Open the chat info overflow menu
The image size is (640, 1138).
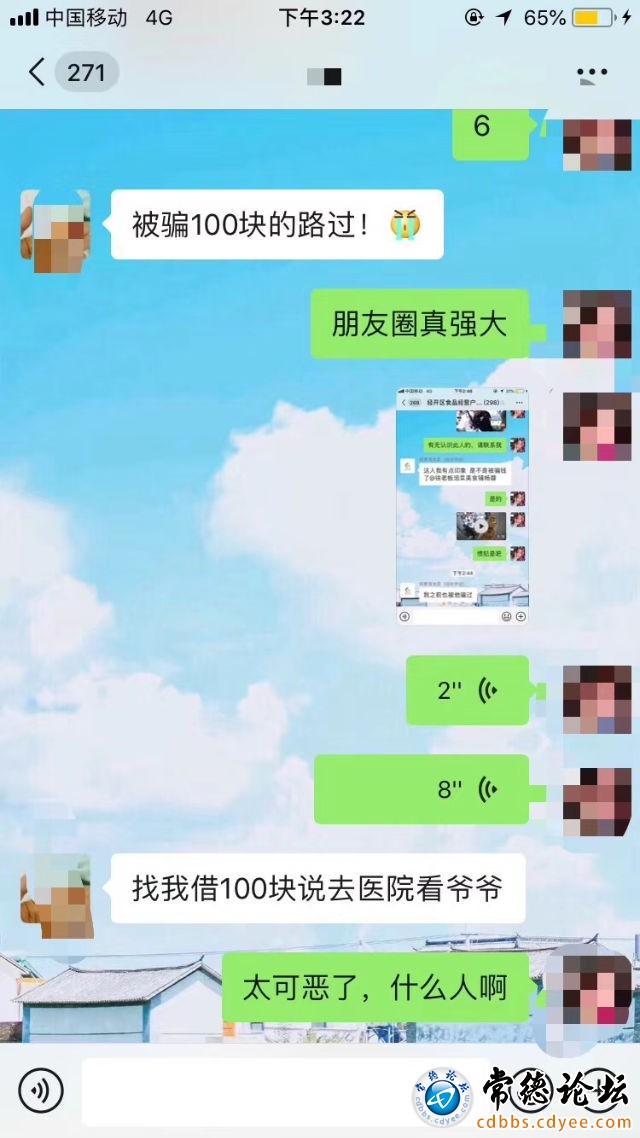(592, 73)
